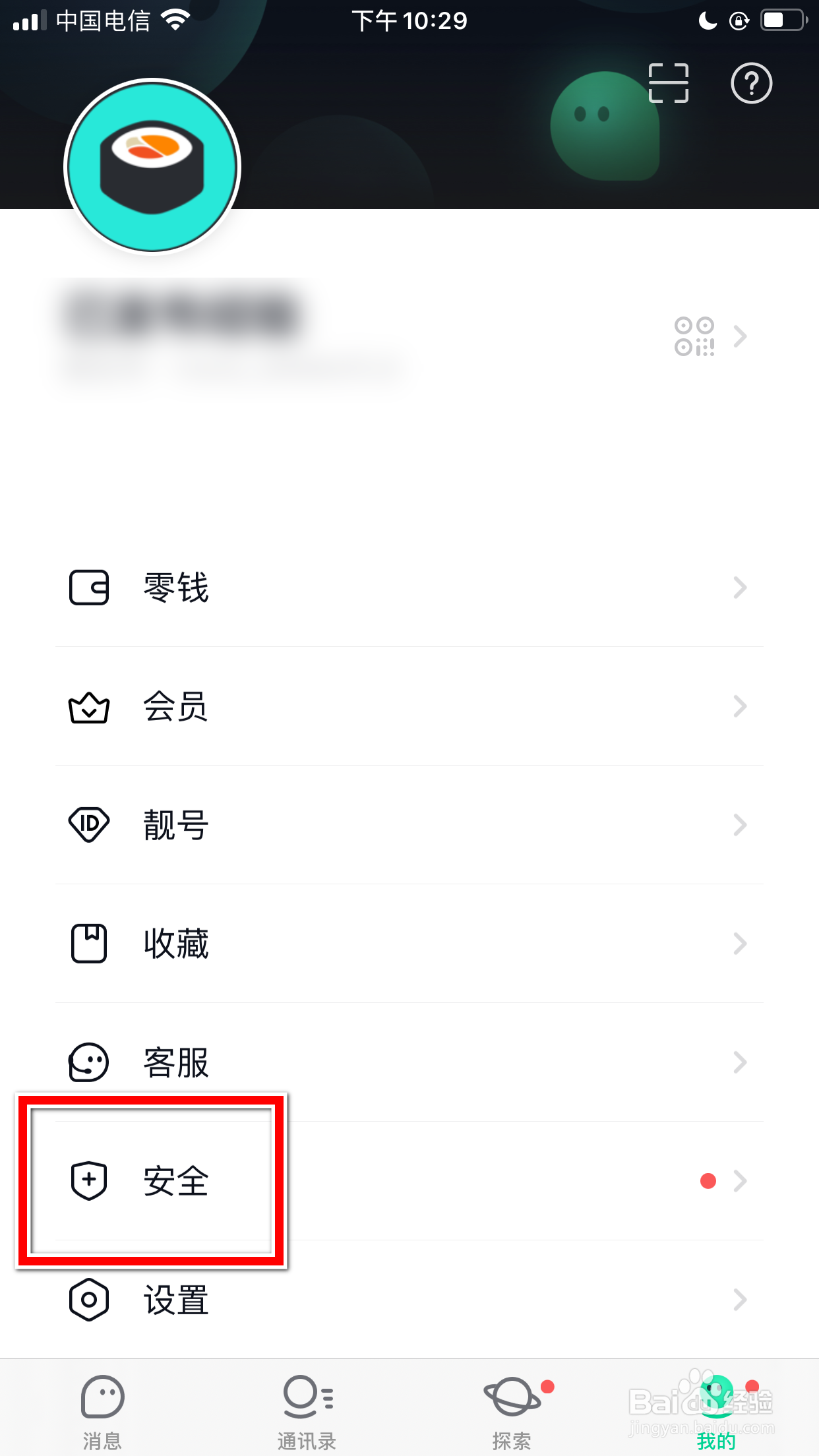Open the 收藏 bookmark icon

coord(89,944)
